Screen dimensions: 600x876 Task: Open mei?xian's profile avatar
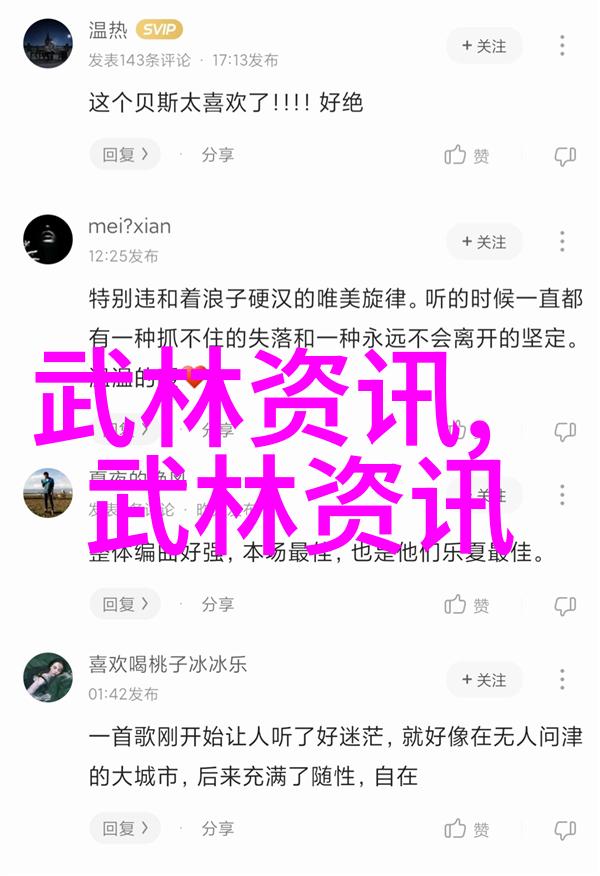(48, 240)
